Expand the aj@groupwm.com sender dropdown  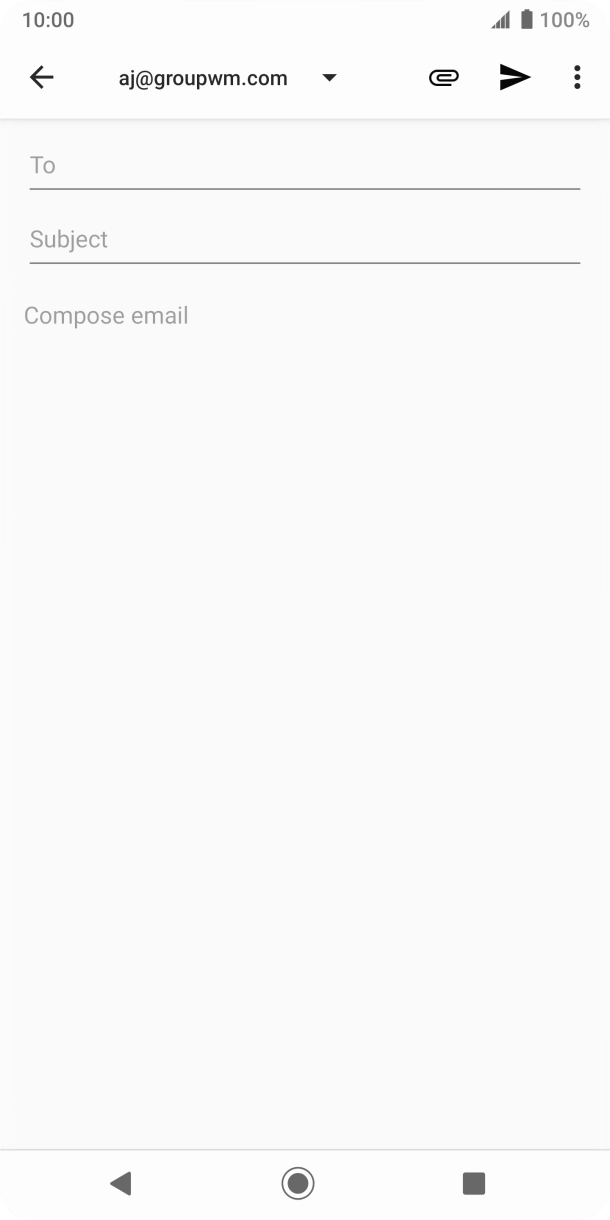click(x=329, y=78)
